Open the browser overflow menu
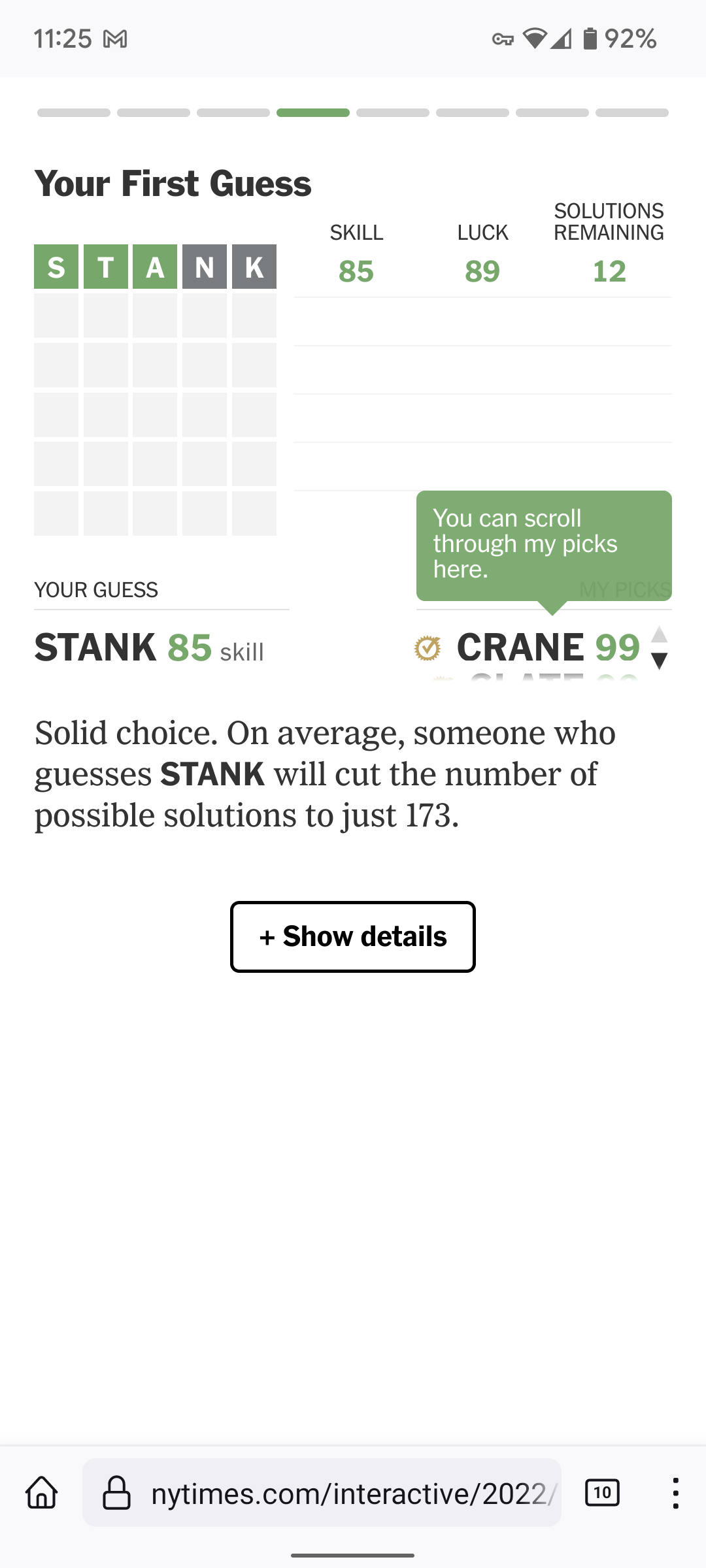The width and height of the screenshot is (706, 1568). pyautogui.click(x=675, y=1493)
